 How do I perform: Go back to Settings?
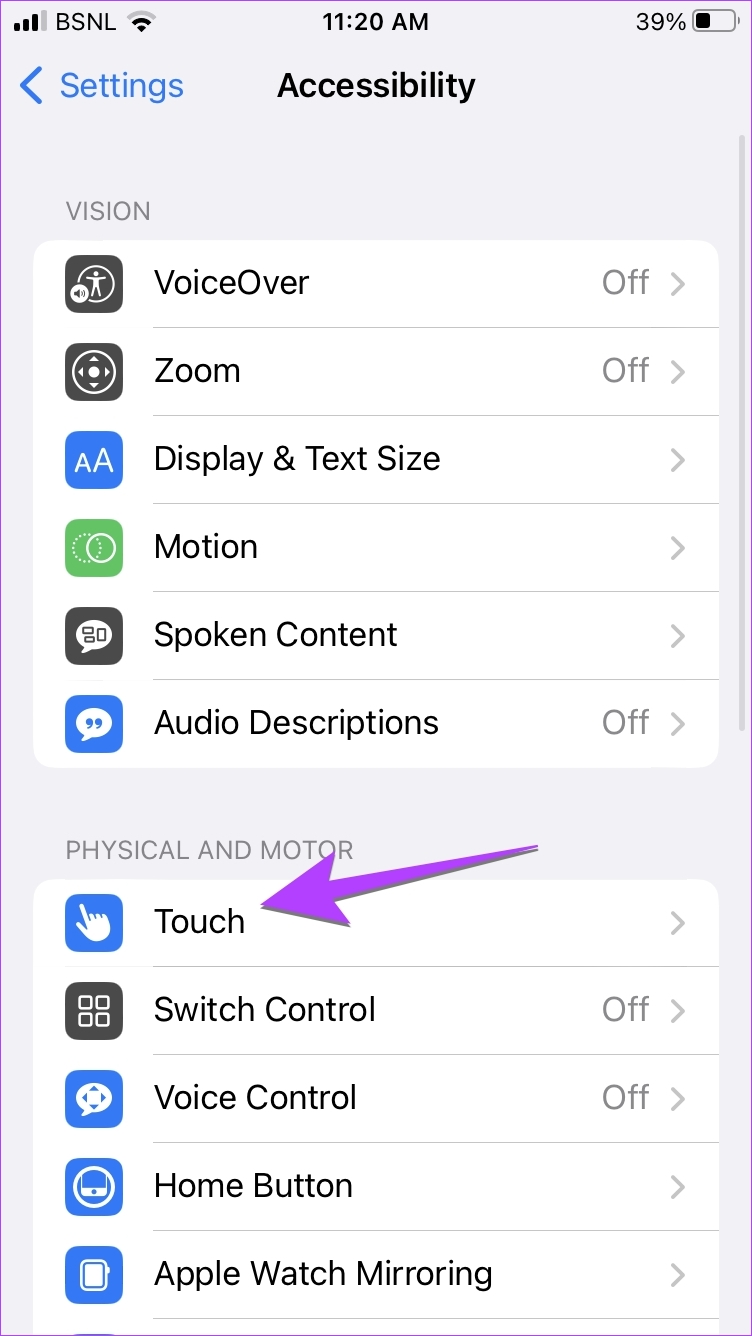pos(102,86)
